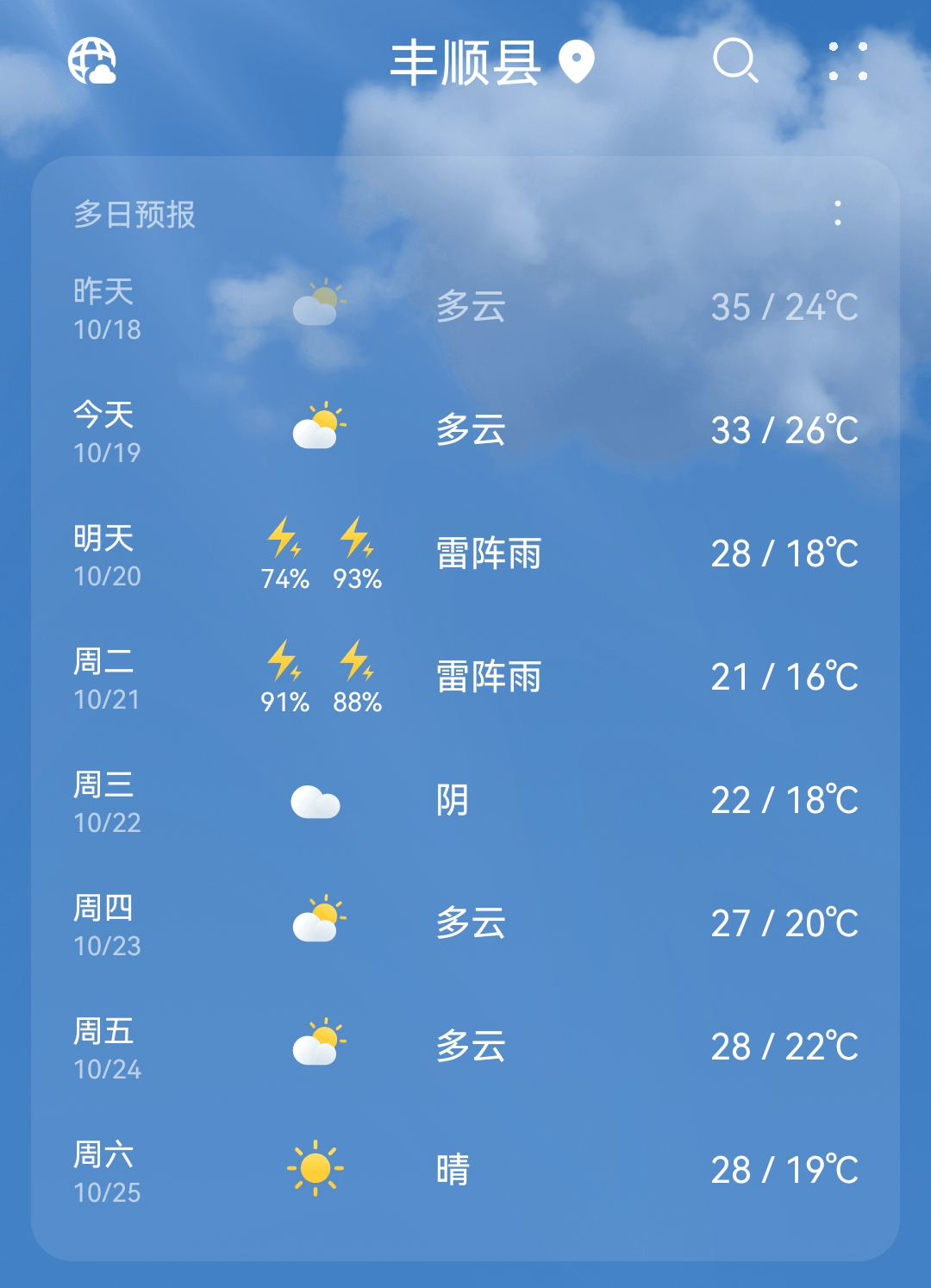This screenshot has height=1288, width=931.
Task: Open 周五 10/24 cloudy forecast
Action: tap(465, 1047)
